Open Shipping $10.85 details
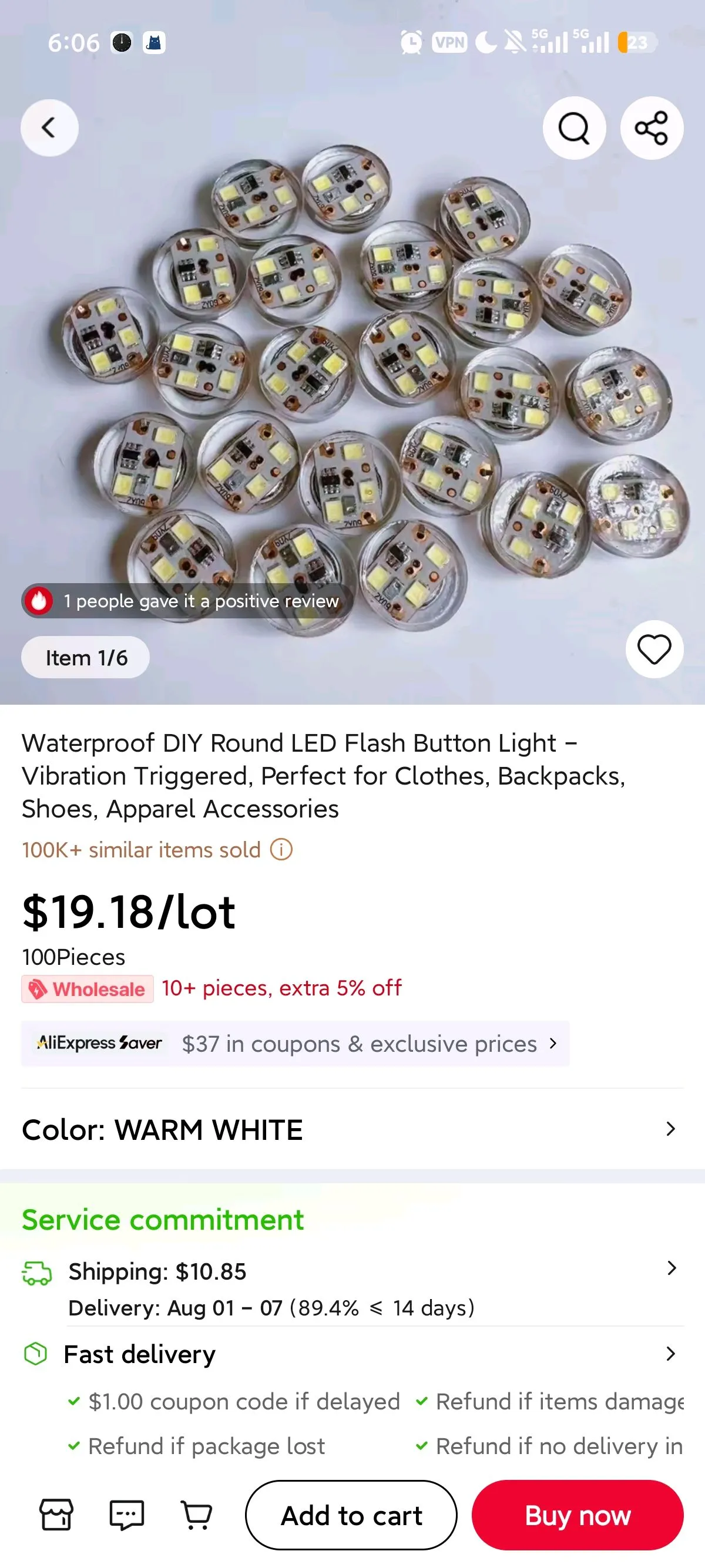The width and height of the screenshot is (705, 1568). click(352, 1288)
